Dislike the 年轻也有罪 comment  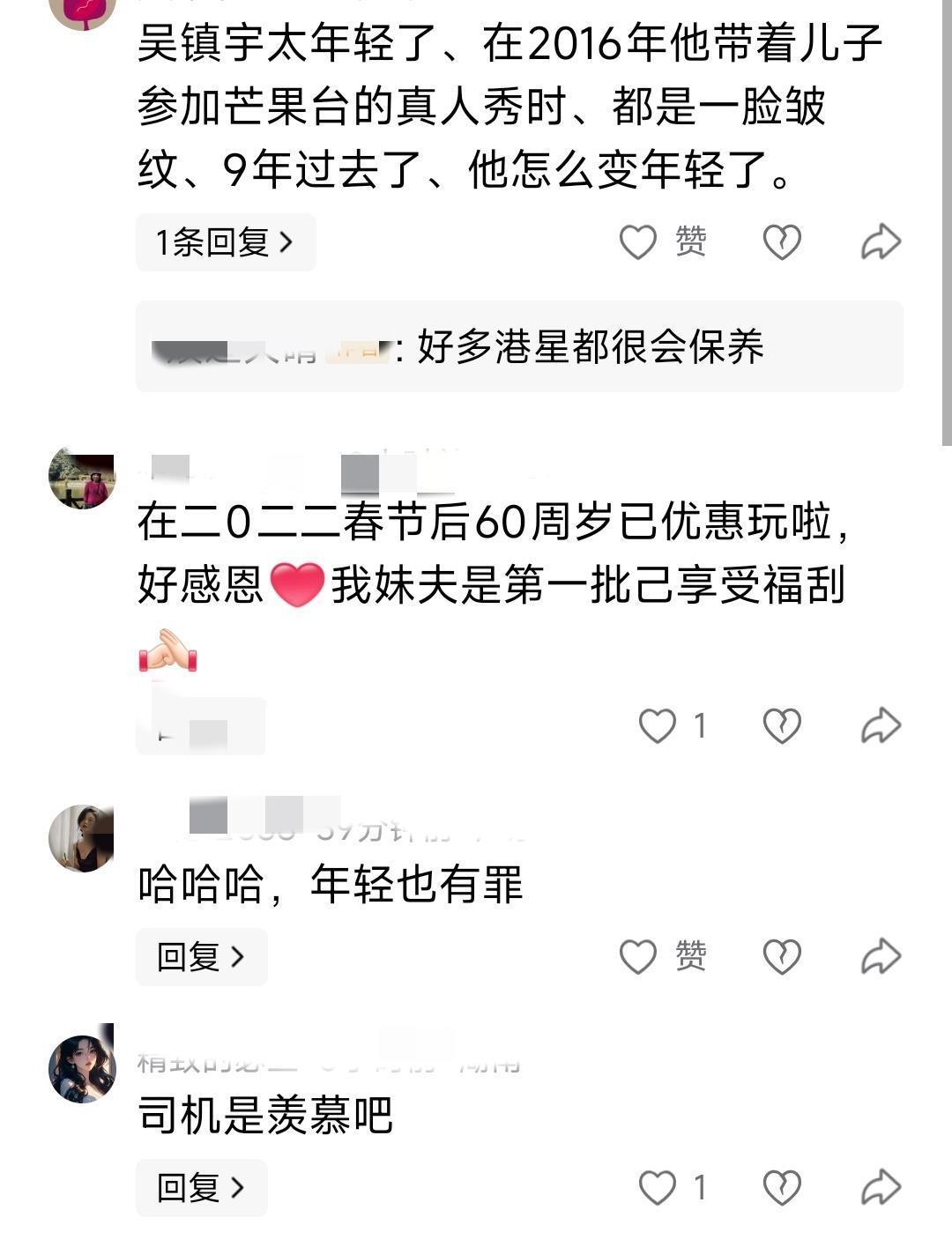(x=782, y=957)
